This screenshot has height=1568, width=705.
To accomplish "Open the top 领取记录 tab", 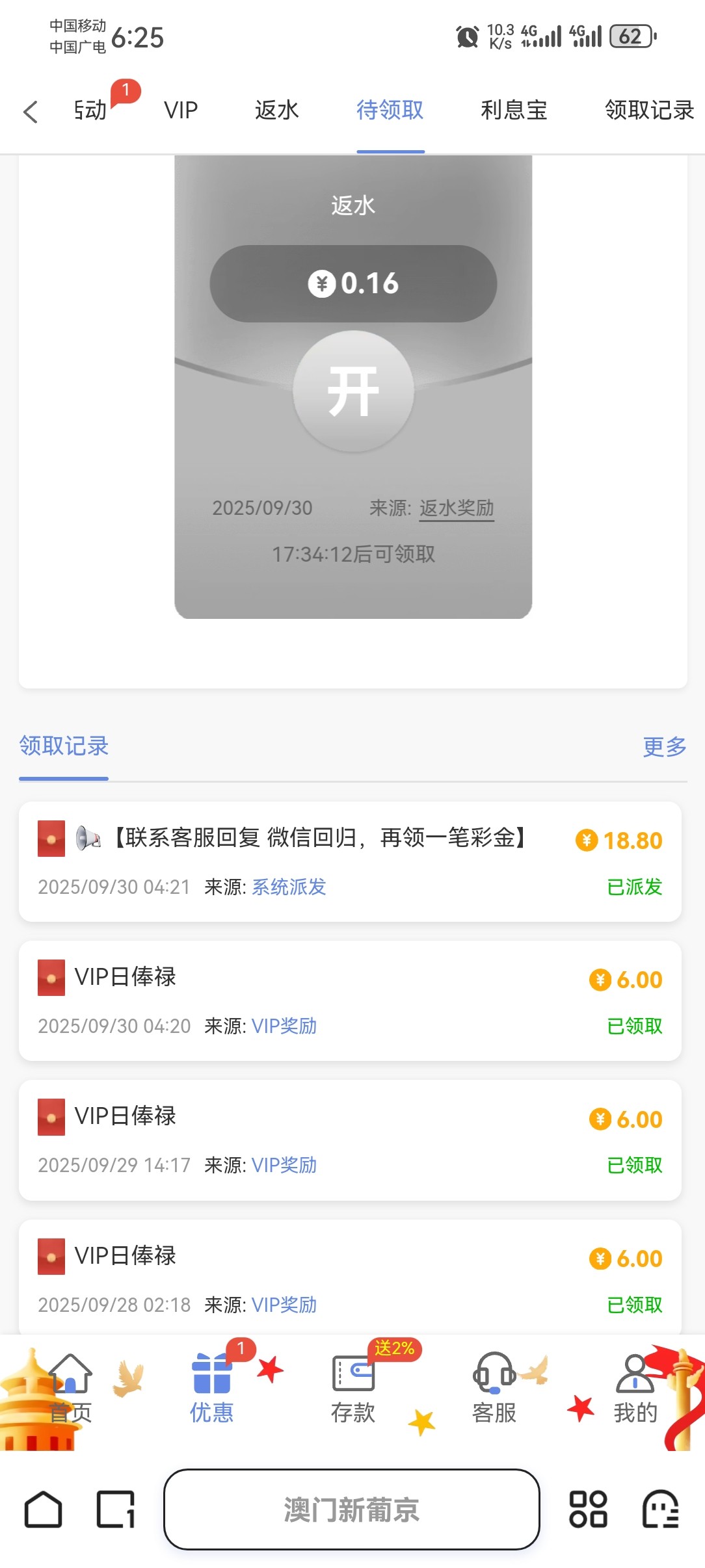I will pyautogui.click(x=649, y=111).
